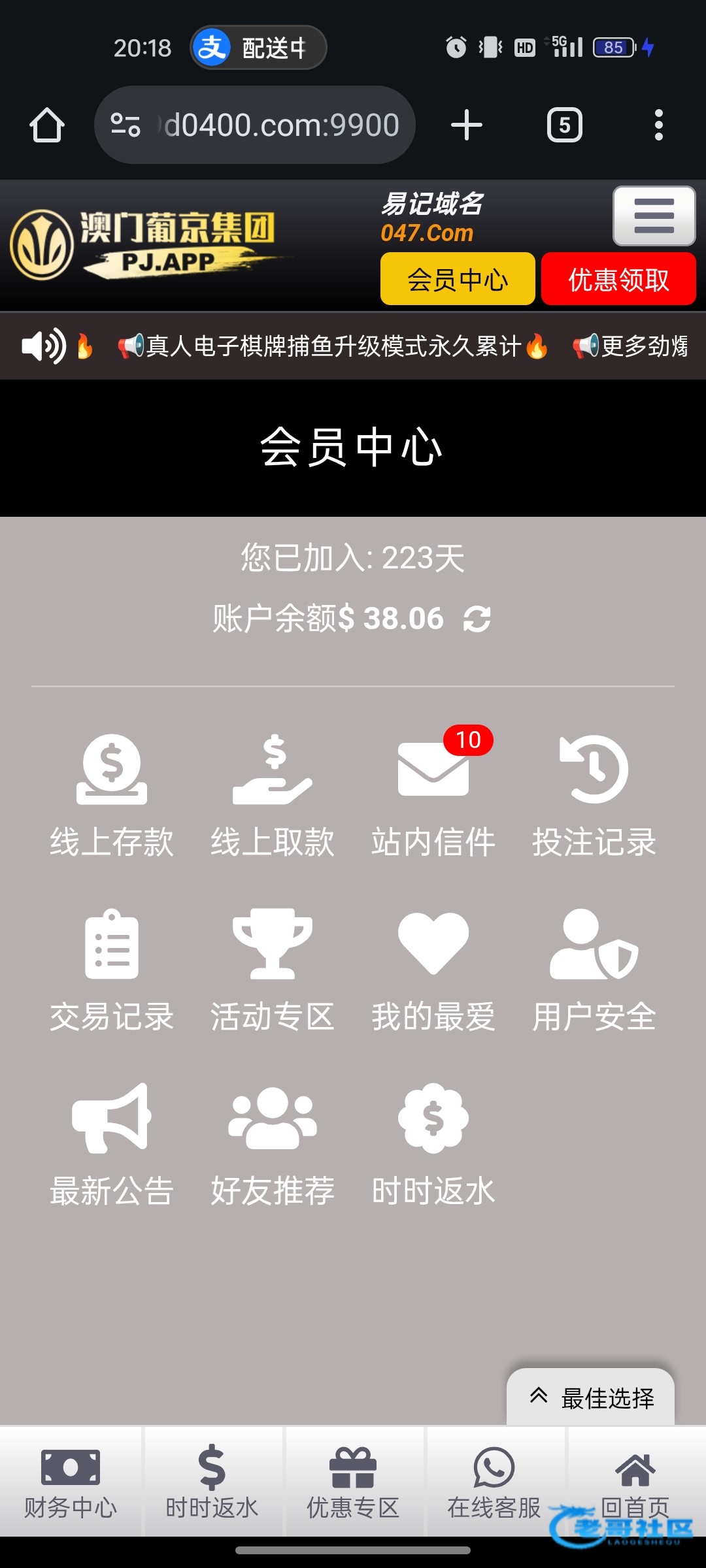Viewport: 706px width, 1568px height.
Task: Go to 活动专区 promotions
Action: (273, 970)
